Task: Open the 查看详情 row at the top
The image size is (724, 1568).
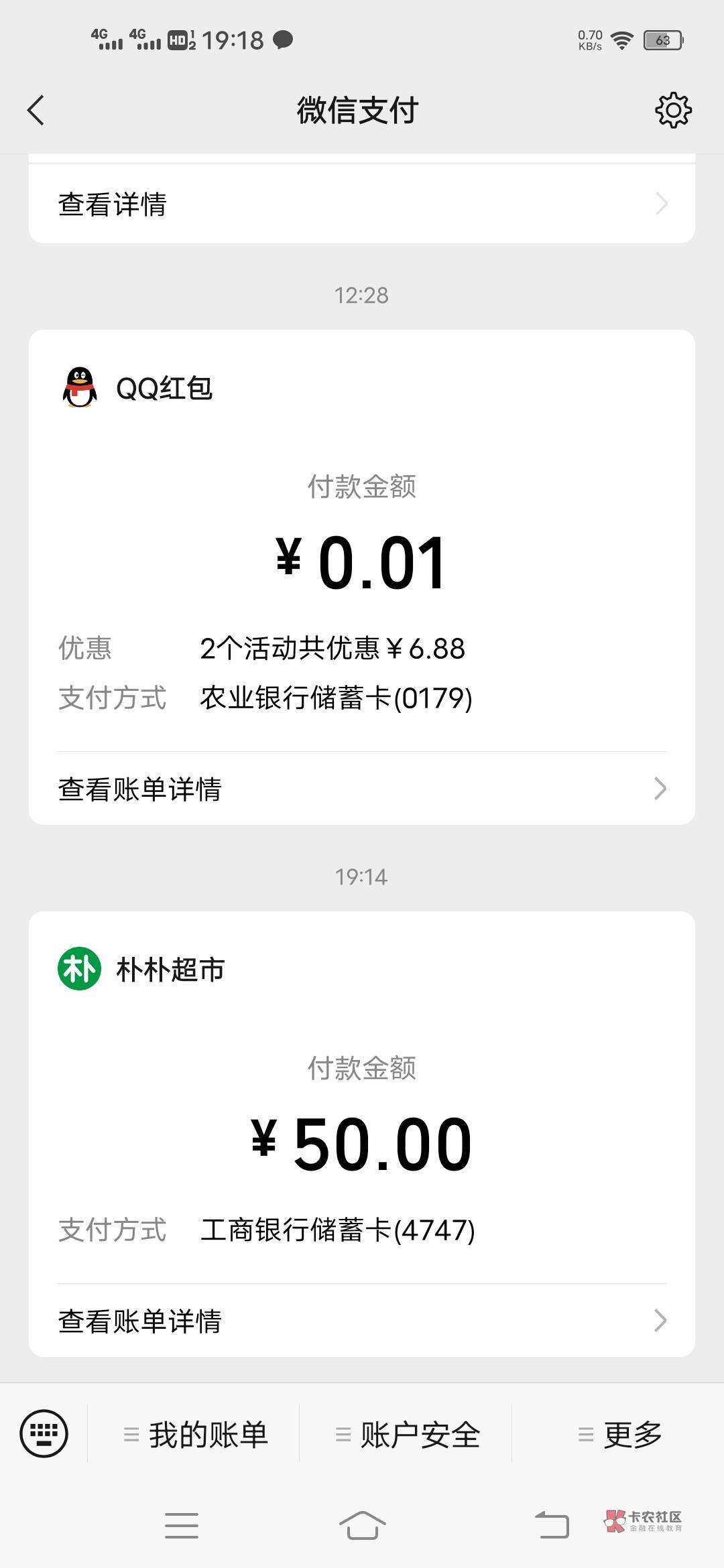Action: [362, 204]
